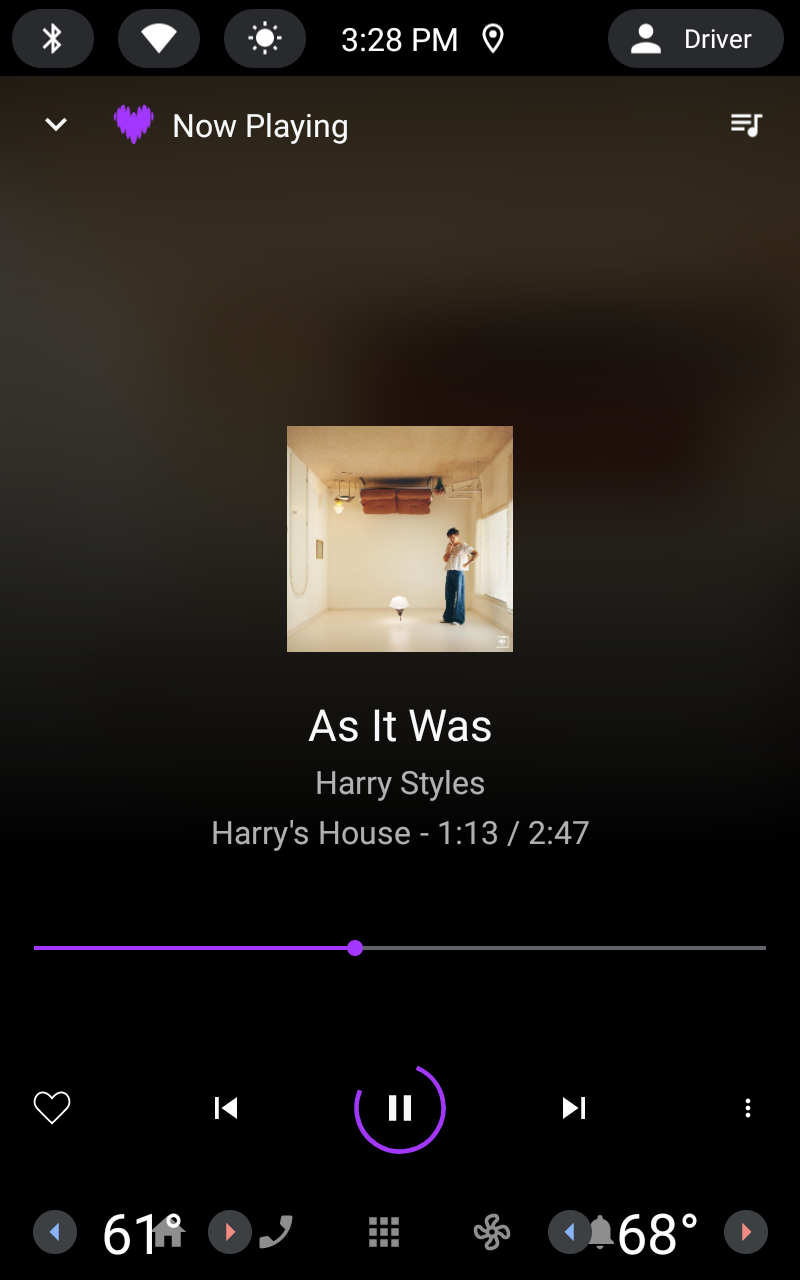Lower the passenger side temperature from 68°
Image resolution: width=800 pixels, height=1280 pixels.
(570, 1232)
